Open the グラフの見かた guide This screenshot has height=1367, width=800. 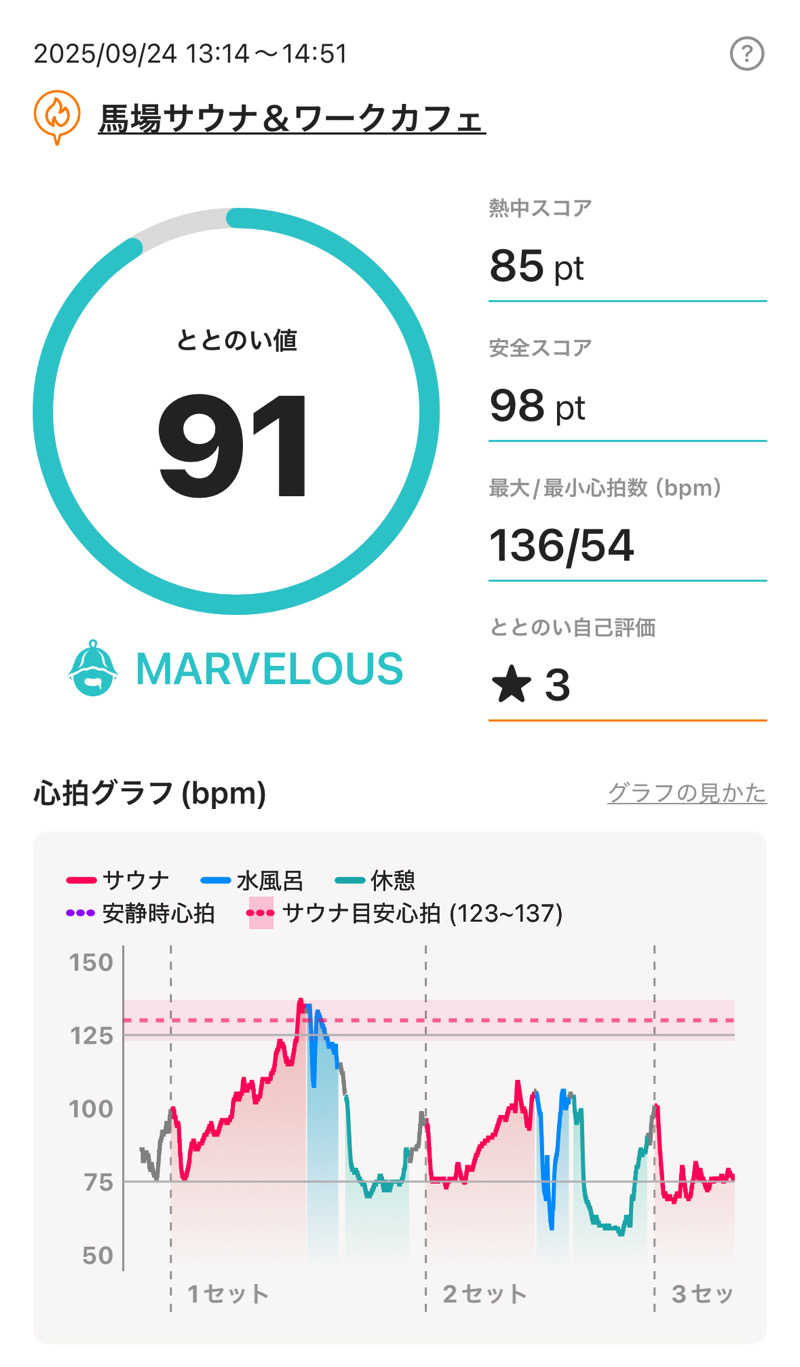[x=687, y=794]
